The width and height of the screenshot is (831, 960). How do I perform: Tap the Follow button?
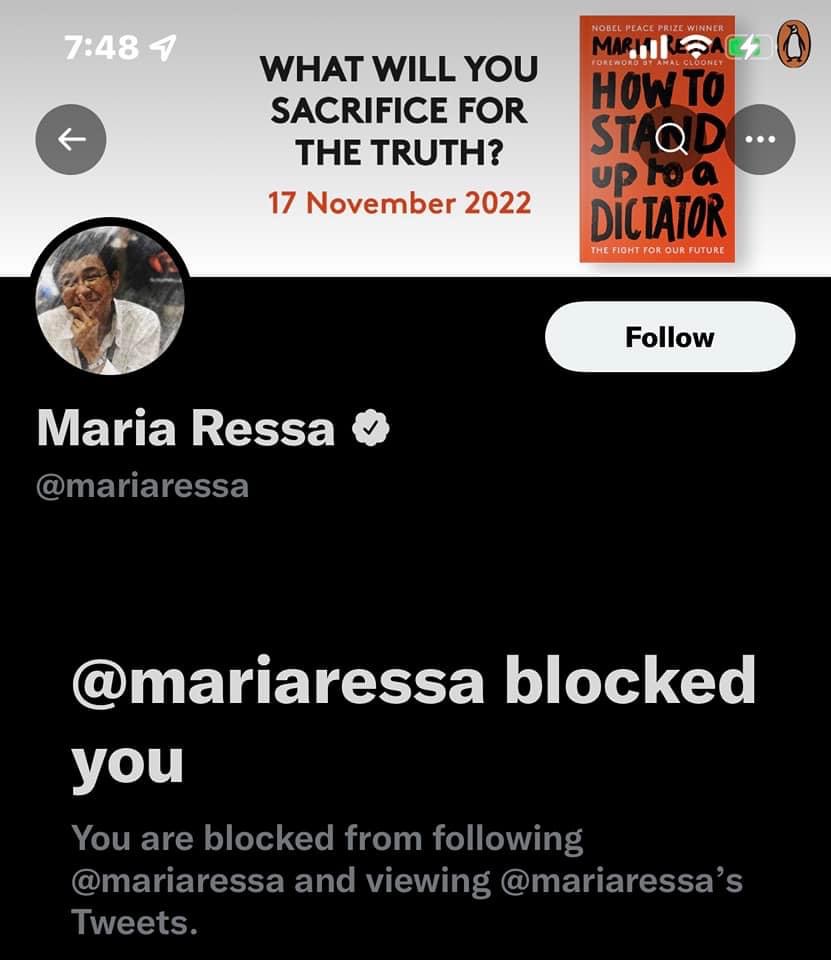[x=669, y=337]
